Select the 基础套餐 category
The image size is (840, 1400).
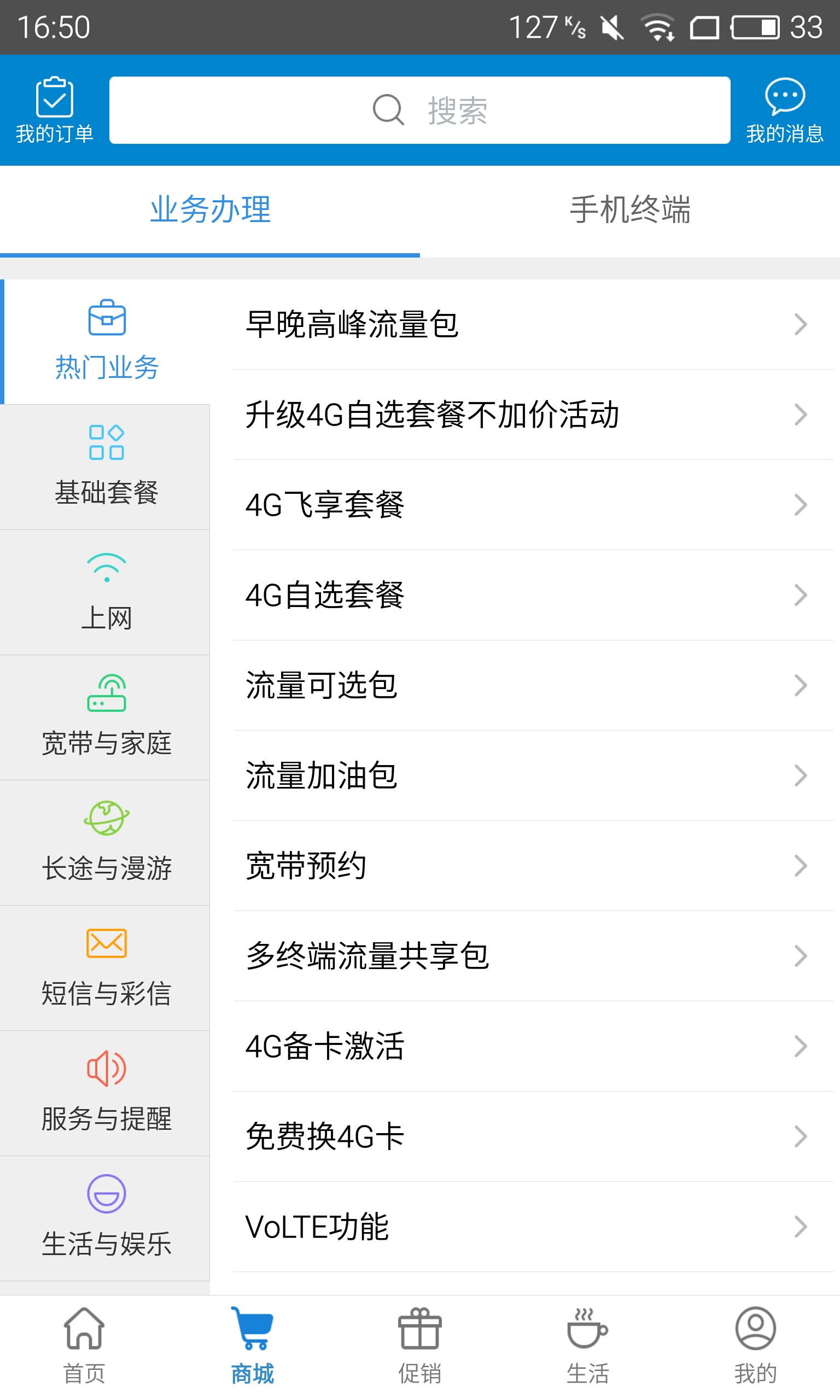point(106,467)
